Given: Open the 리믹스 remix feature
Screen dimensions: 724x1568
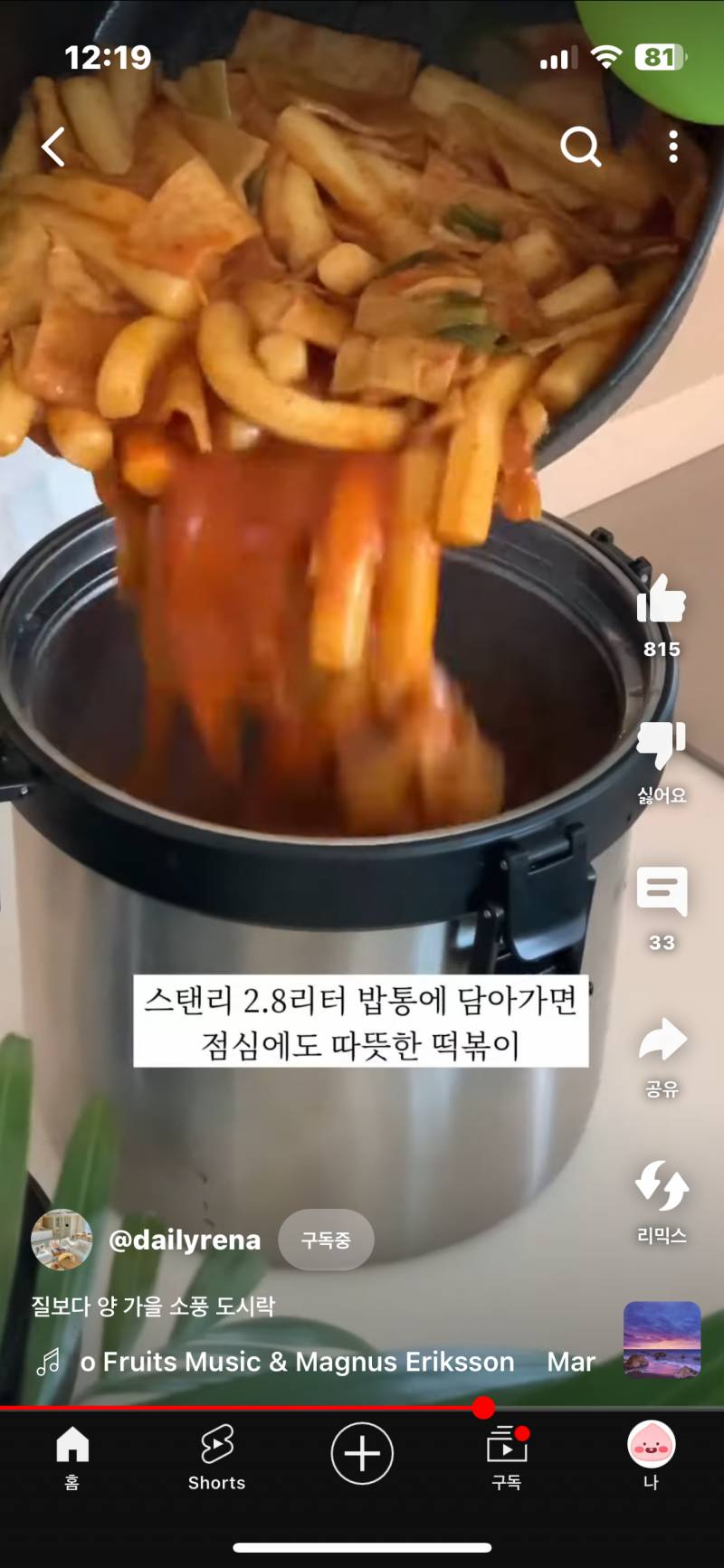Looking at the screenshot, I should click(663, 1193).
